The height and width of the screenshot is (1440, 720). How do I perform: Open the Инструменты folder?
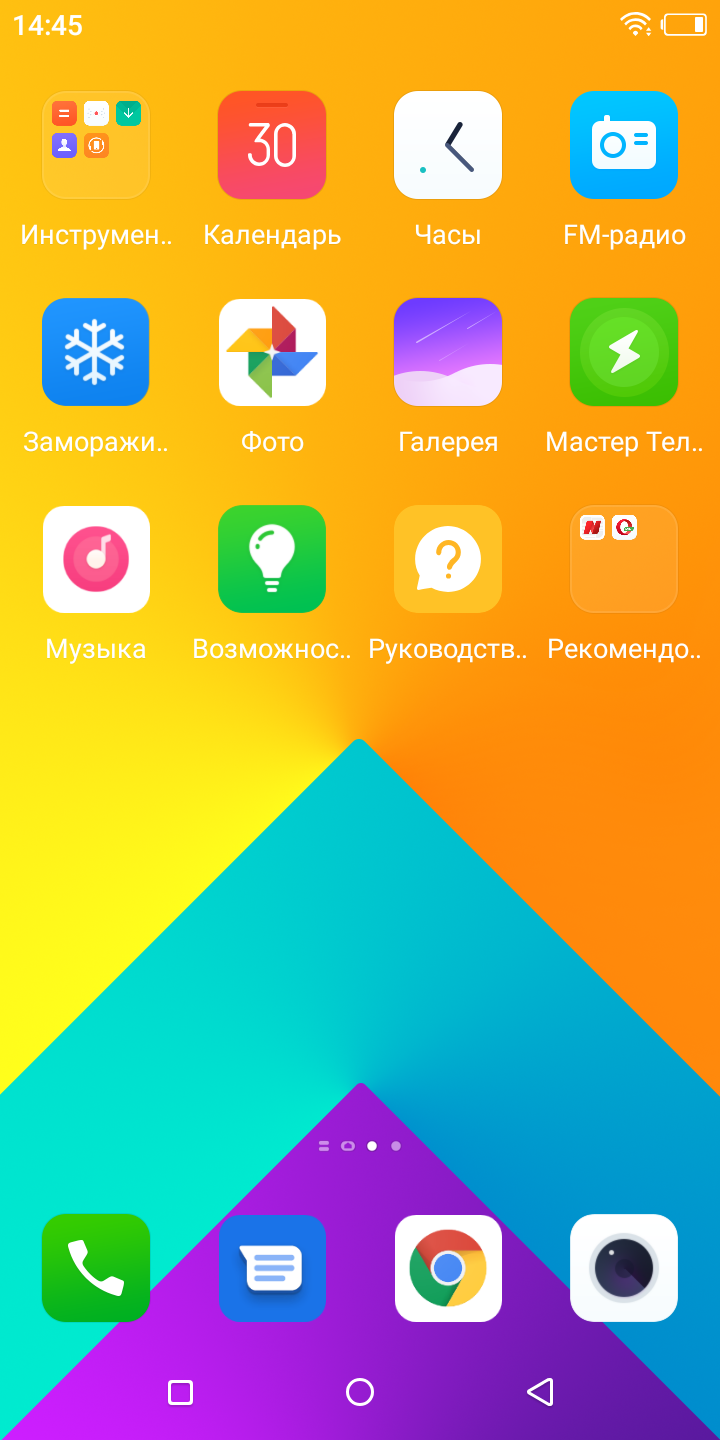pyautogui.click(x=96, y=146)
